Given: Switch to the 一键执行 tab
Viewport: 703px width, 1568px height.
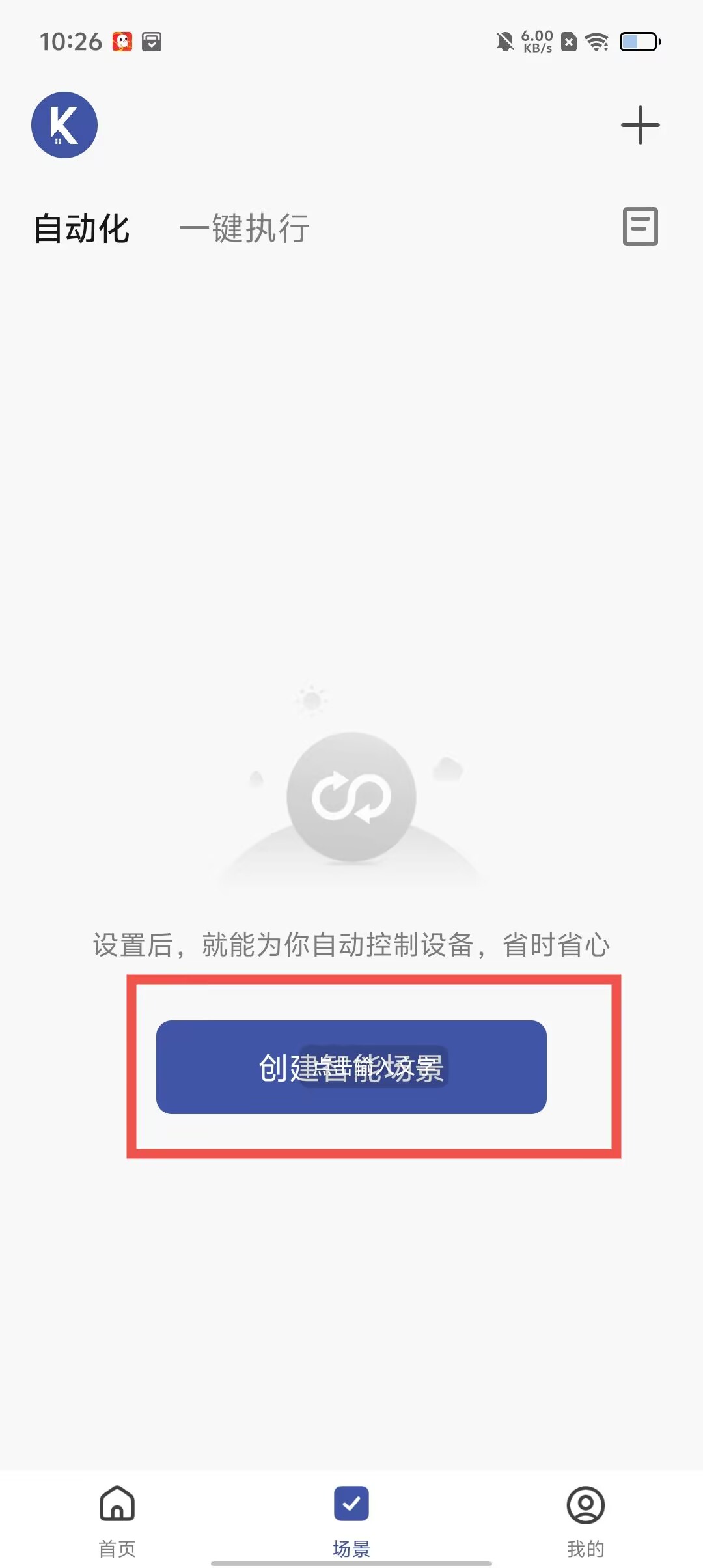Looking at the screenshot, I should click(244, 229).
